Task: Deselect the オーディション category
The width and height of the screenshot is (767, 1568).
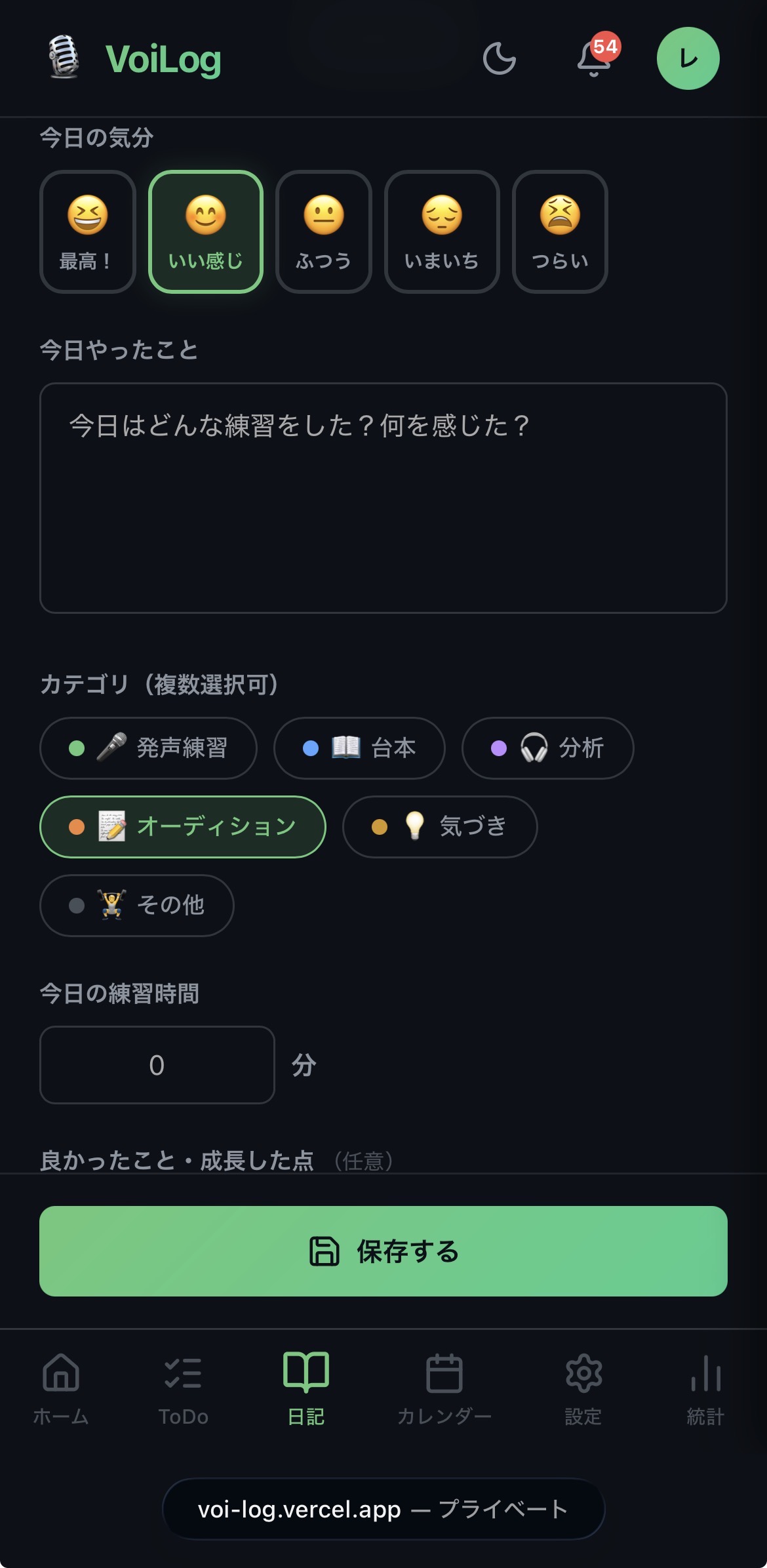Action: point(184,827)
